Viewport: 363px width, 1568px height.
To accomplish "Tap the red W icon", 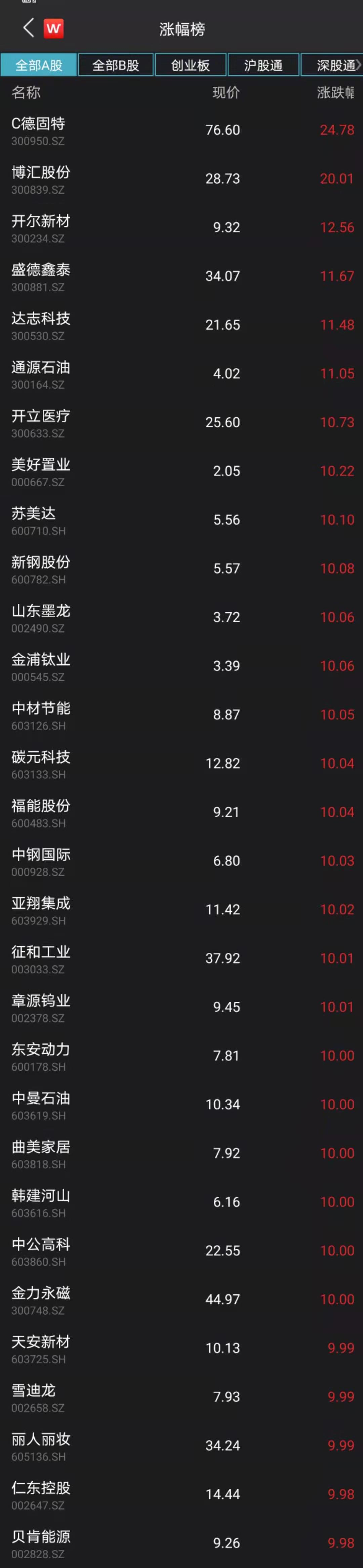I will tap(53, 29).
